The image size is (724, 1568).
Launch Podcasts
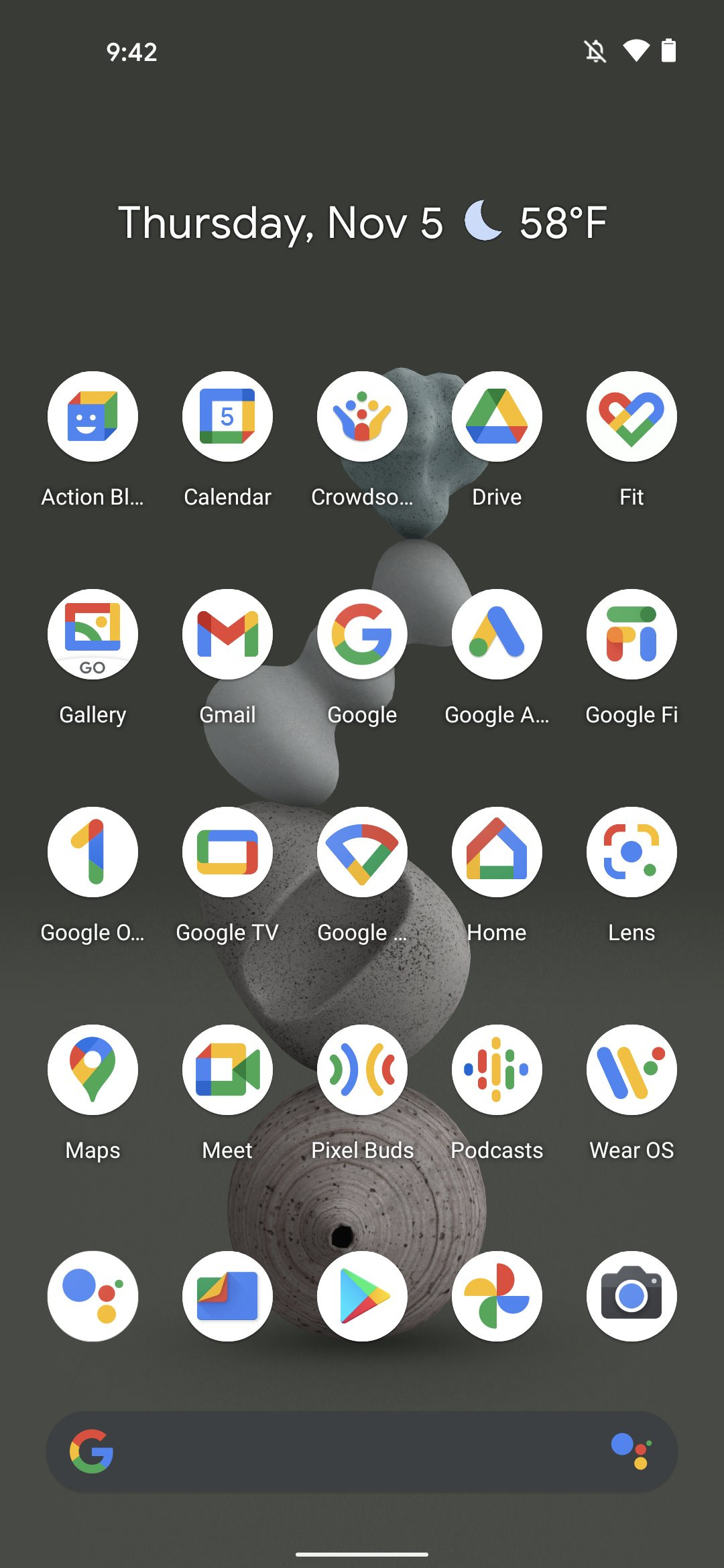[497, 1070]
